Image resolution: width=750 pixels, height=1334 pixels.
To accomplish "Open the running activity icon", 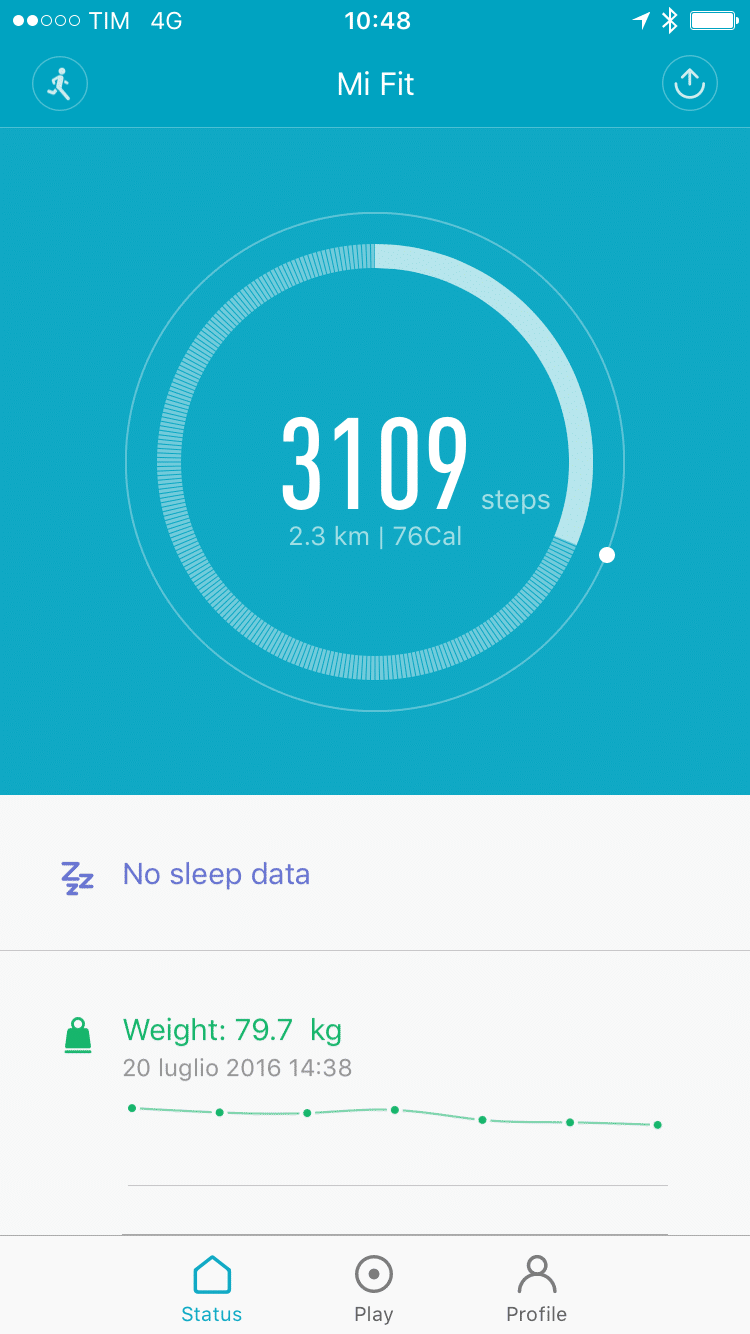I will pyautogui.click(x=60, y=84).
